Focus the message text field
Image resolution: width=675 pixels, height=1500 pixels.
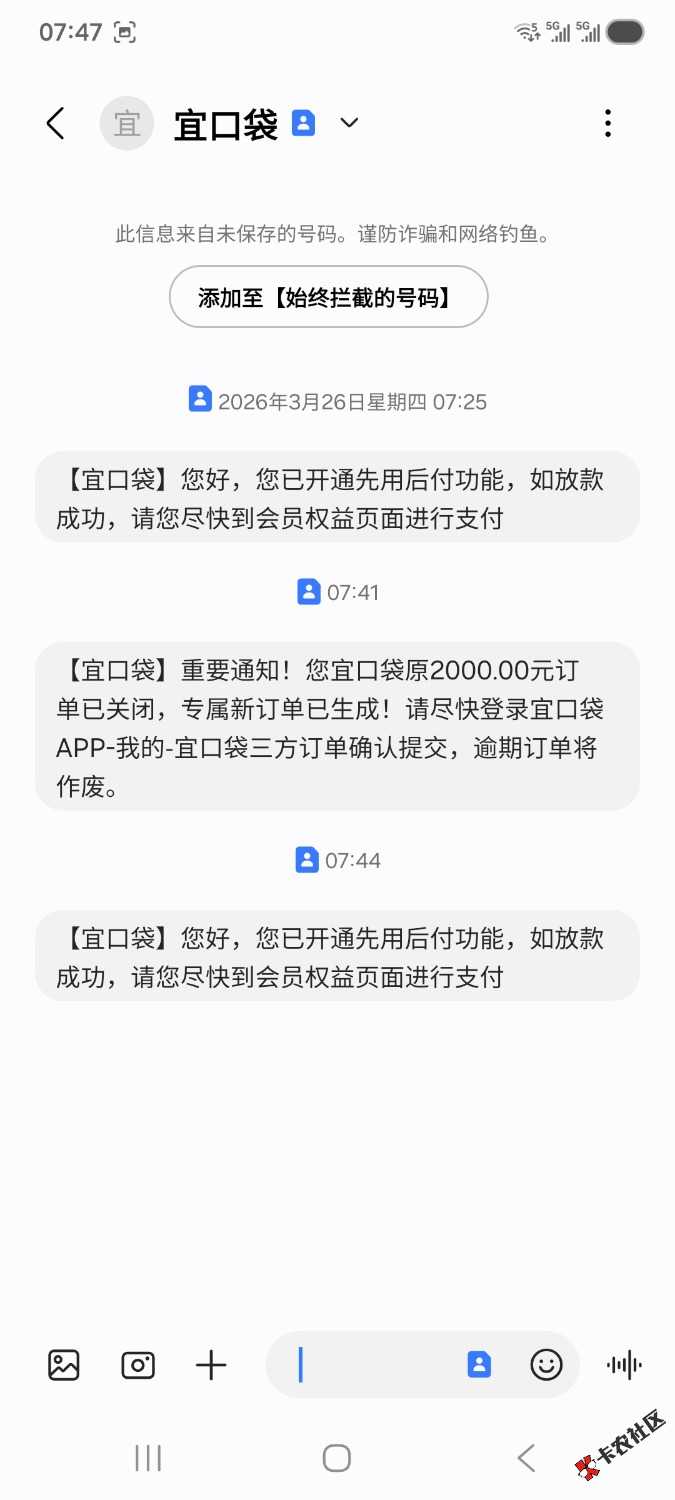(375, 1365)
